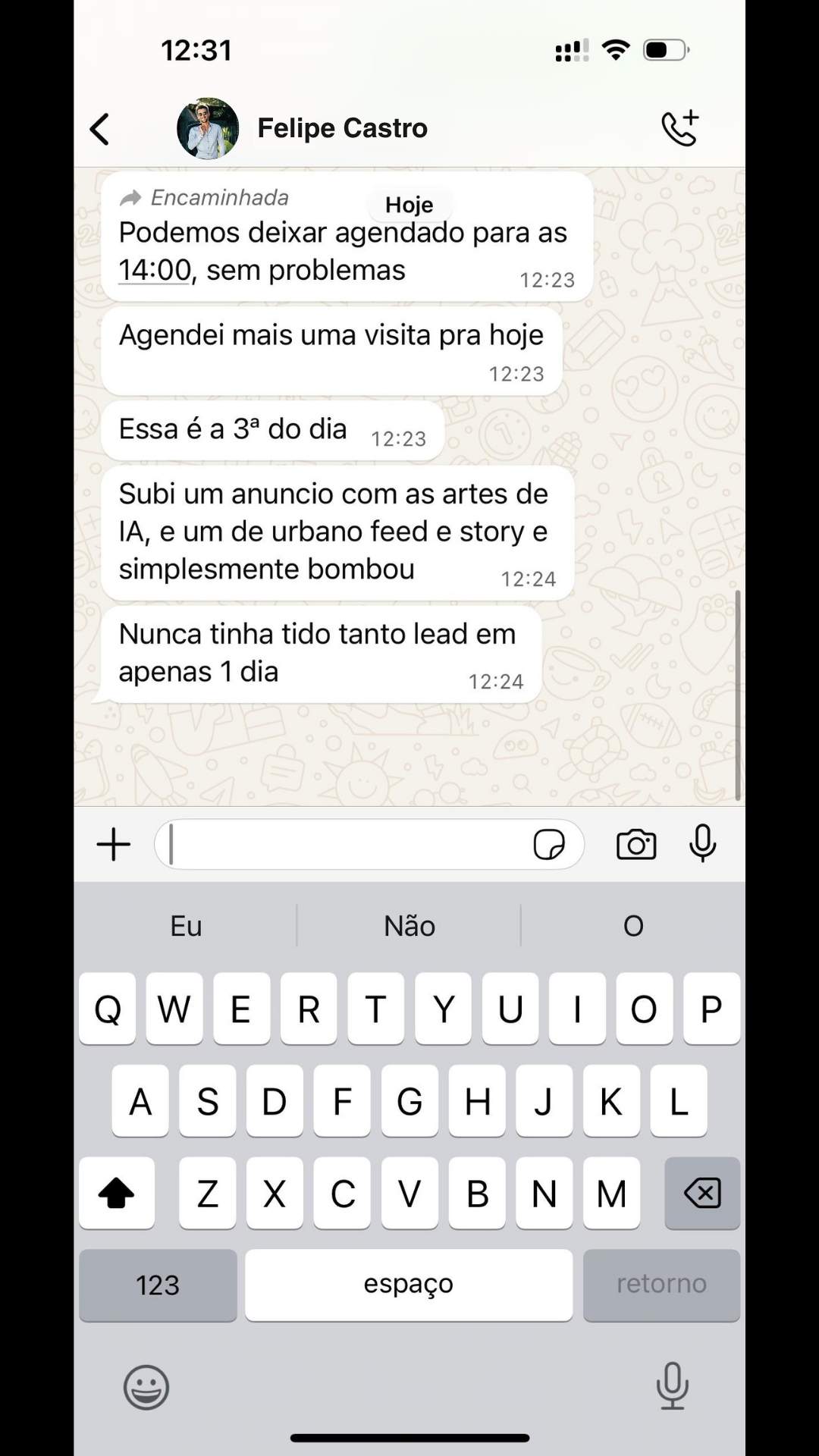Screen dimensions: 819x1456
Task: Switch keyboard to numbers with 123 key
Action: pos(158,1285)
